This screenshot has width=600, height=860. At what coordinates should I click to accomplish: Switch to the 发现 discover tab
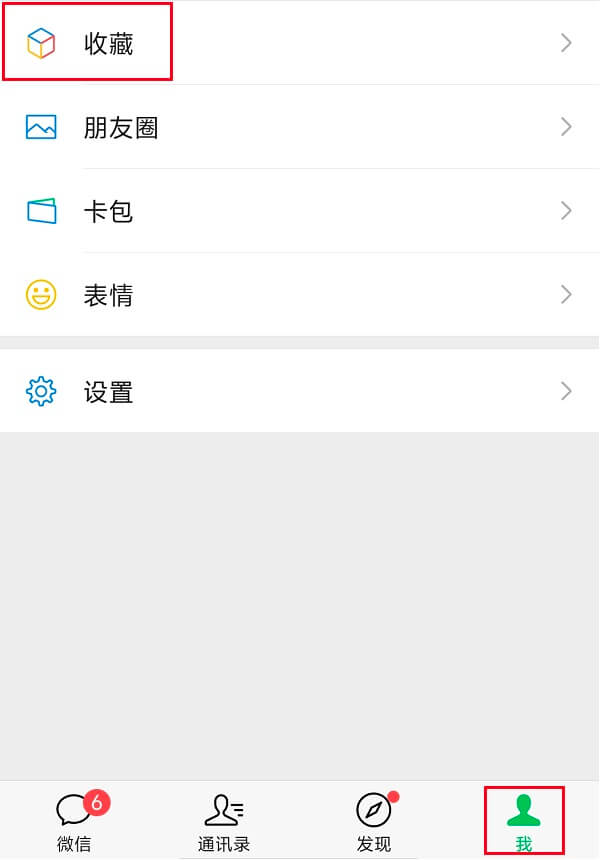(x=374, y=820)
